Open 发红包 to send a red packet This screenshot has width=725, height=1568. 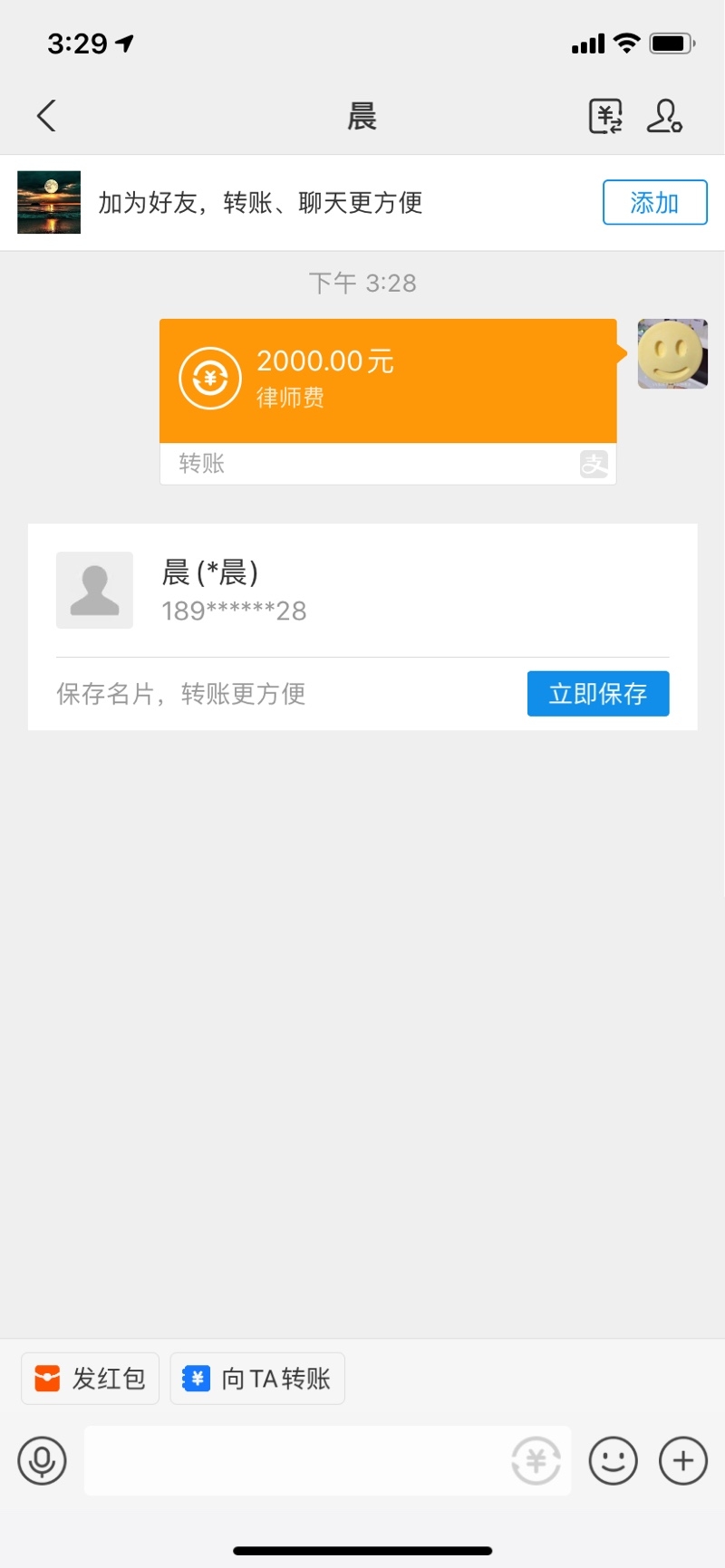pos(89,1378)
